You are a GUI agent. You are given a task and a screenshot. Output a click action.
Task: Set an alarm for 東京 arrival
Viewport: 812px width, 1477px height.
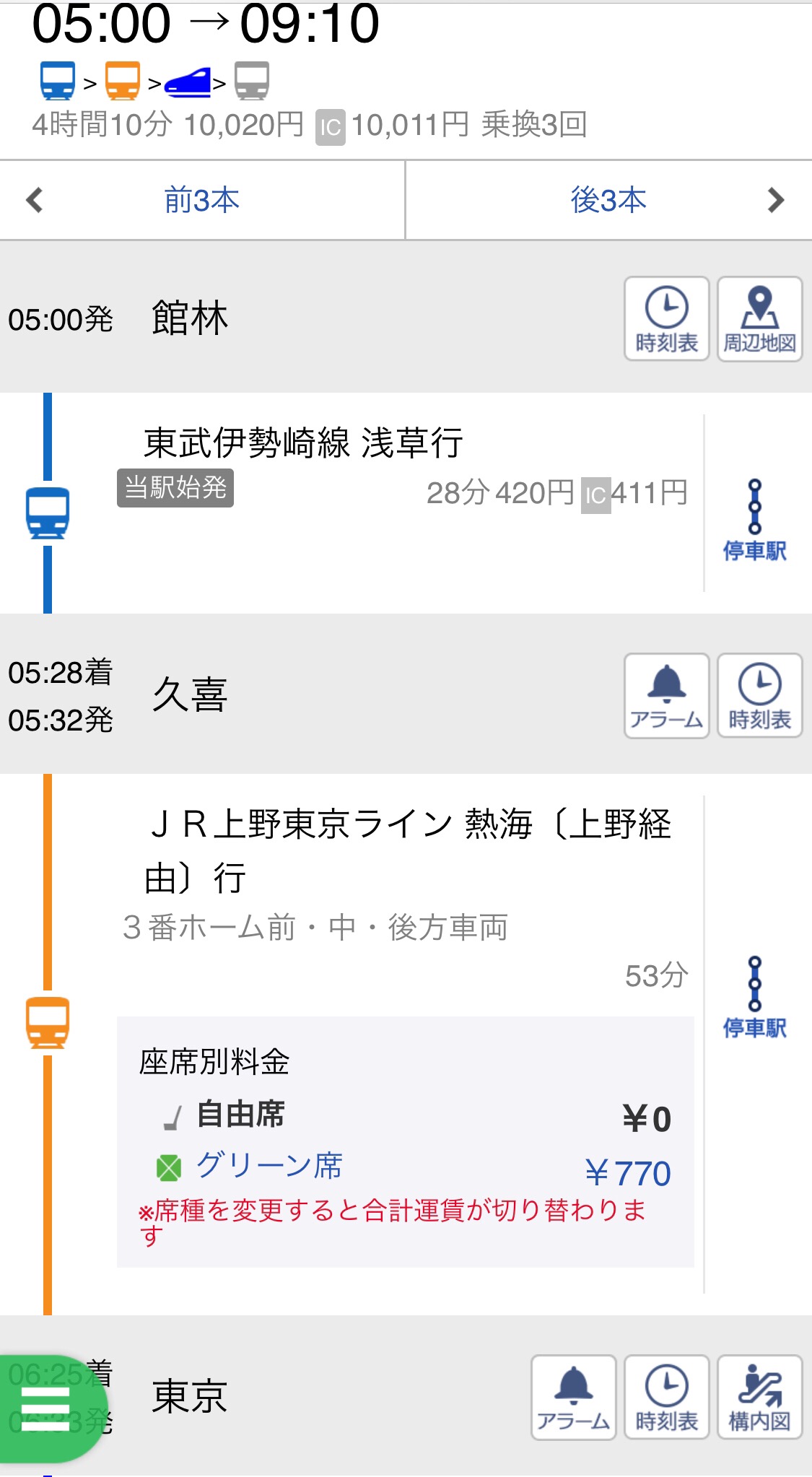573,1397
